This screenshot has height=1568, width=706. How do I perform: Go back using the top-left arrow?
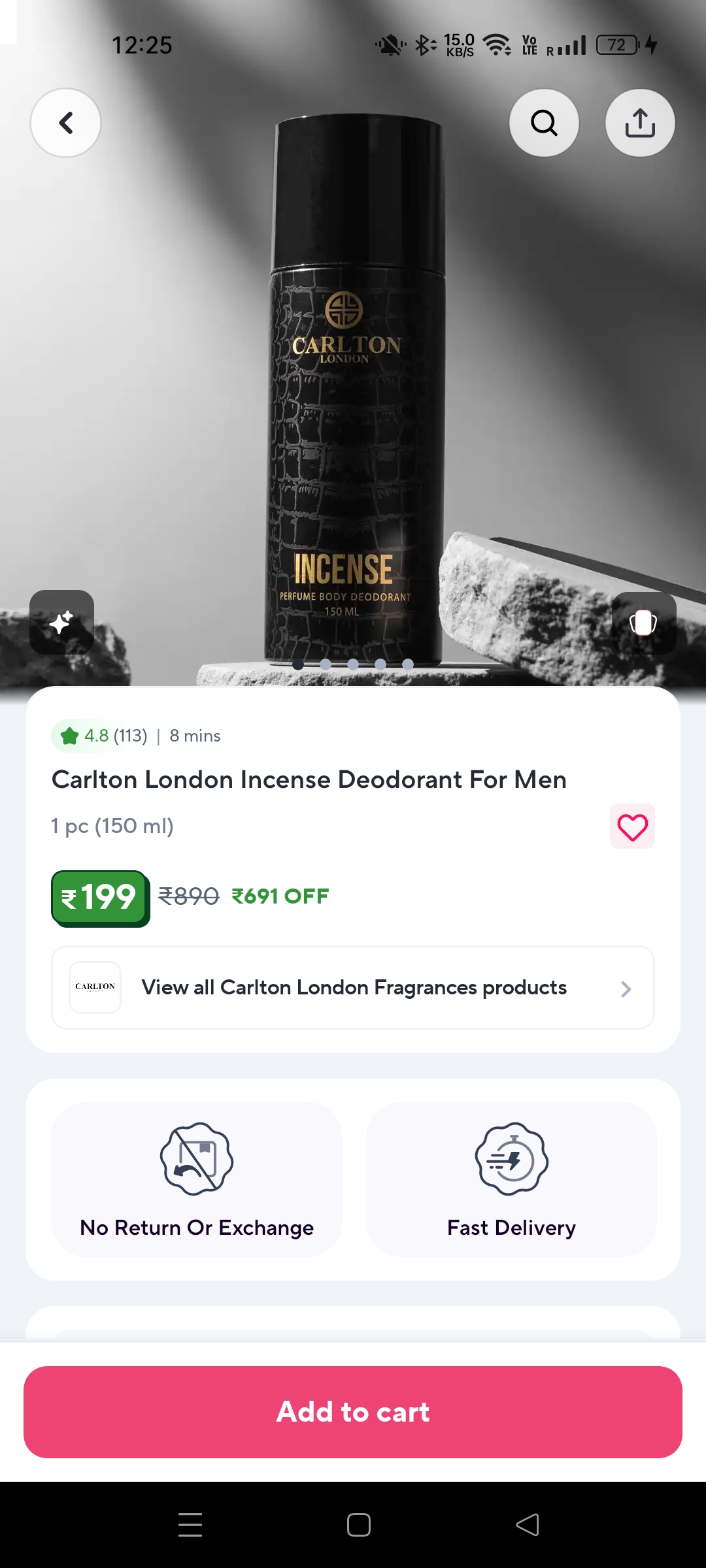[65, 123]
